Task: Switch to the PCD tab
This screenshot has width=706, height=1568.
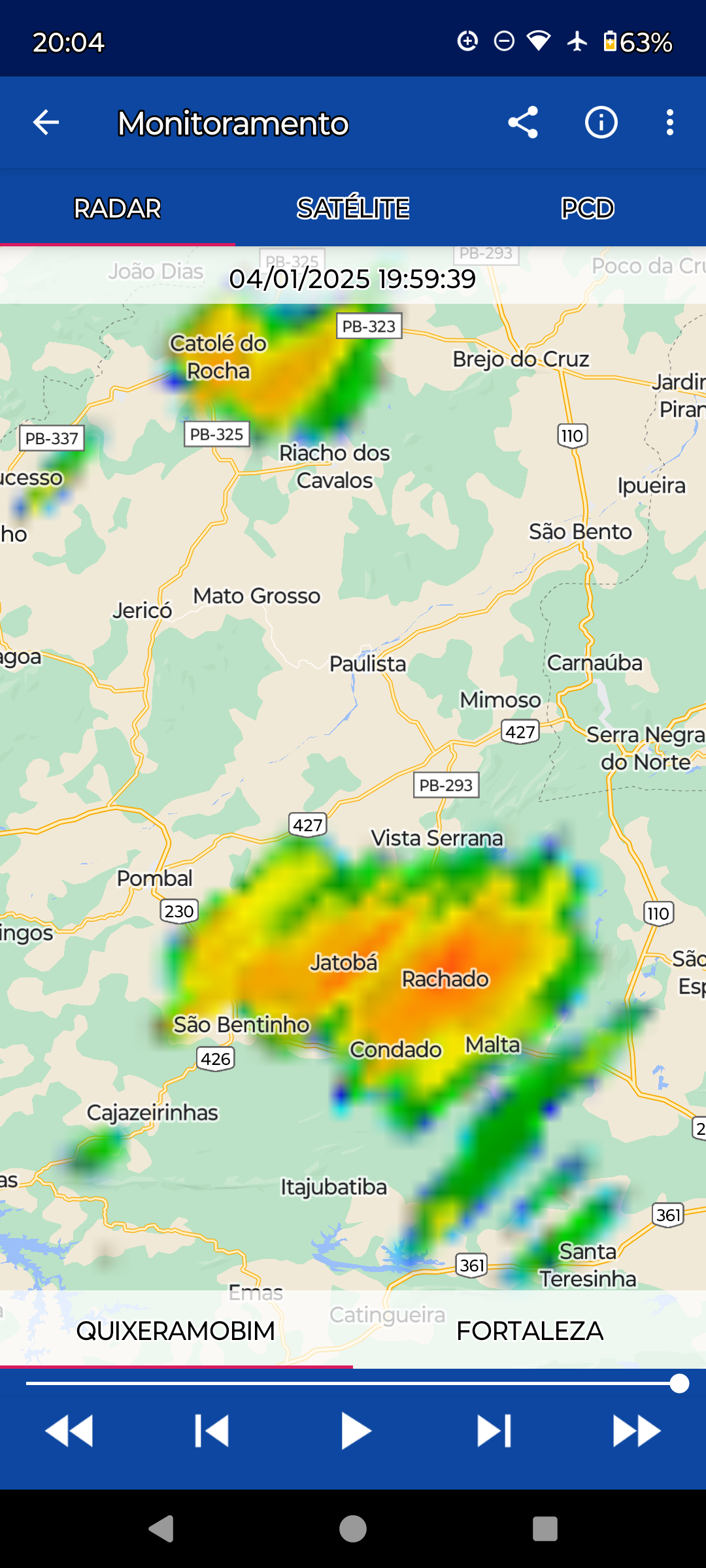Action: [588, 208]
